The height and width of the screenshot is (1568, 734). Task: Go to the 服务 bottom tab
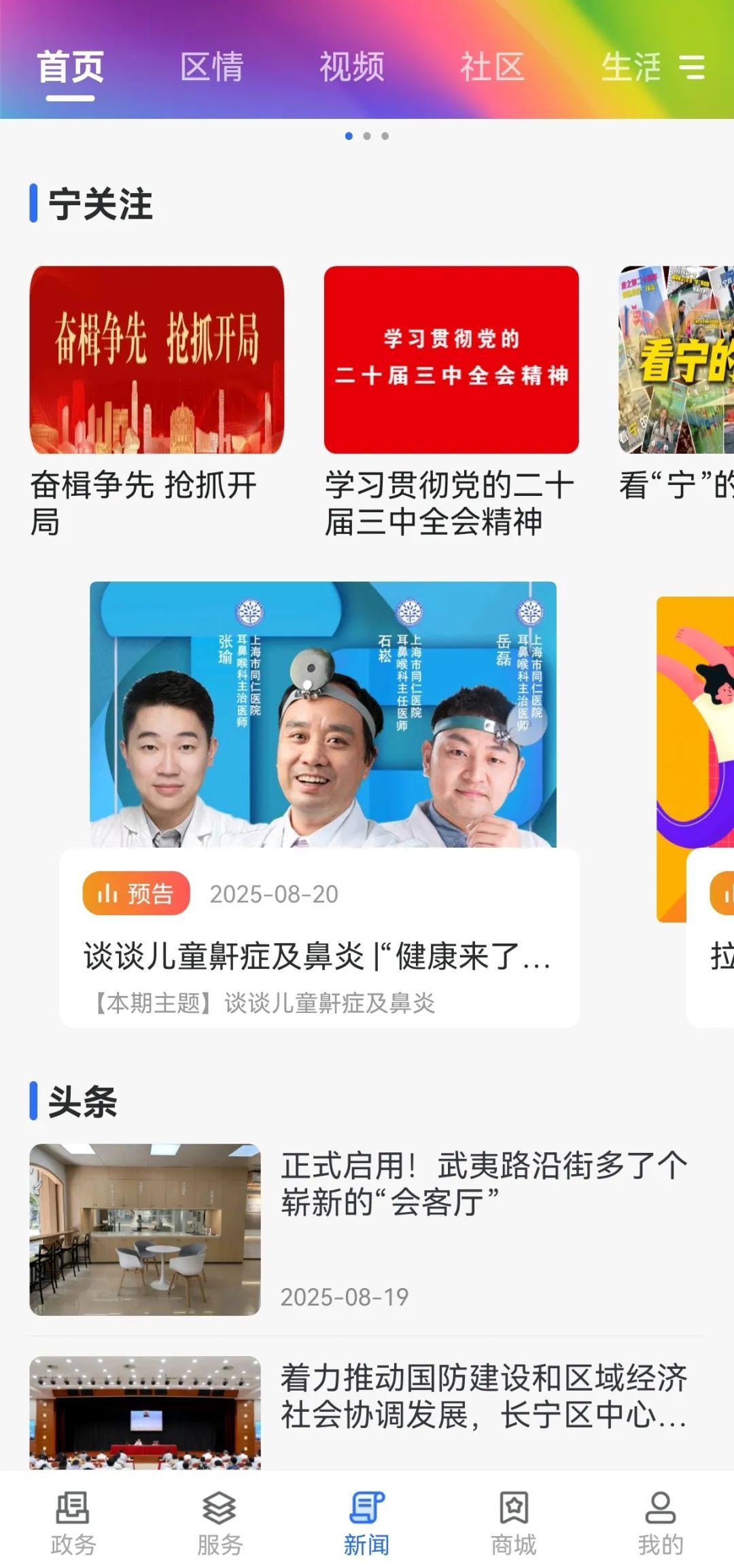coord(220,1523)
